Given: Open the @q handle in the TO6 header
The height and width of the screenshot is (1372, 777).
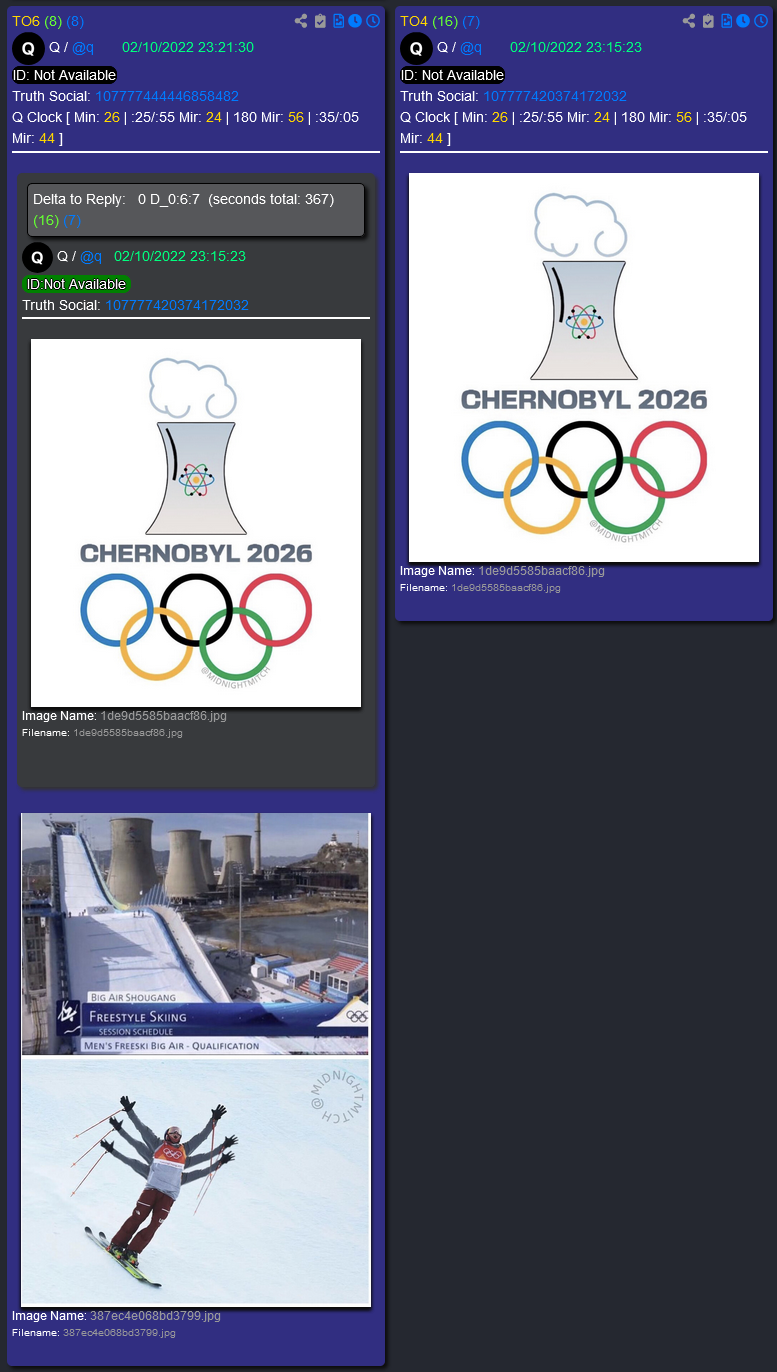Looking at the screenshot, I should click(x=83, y=47).
